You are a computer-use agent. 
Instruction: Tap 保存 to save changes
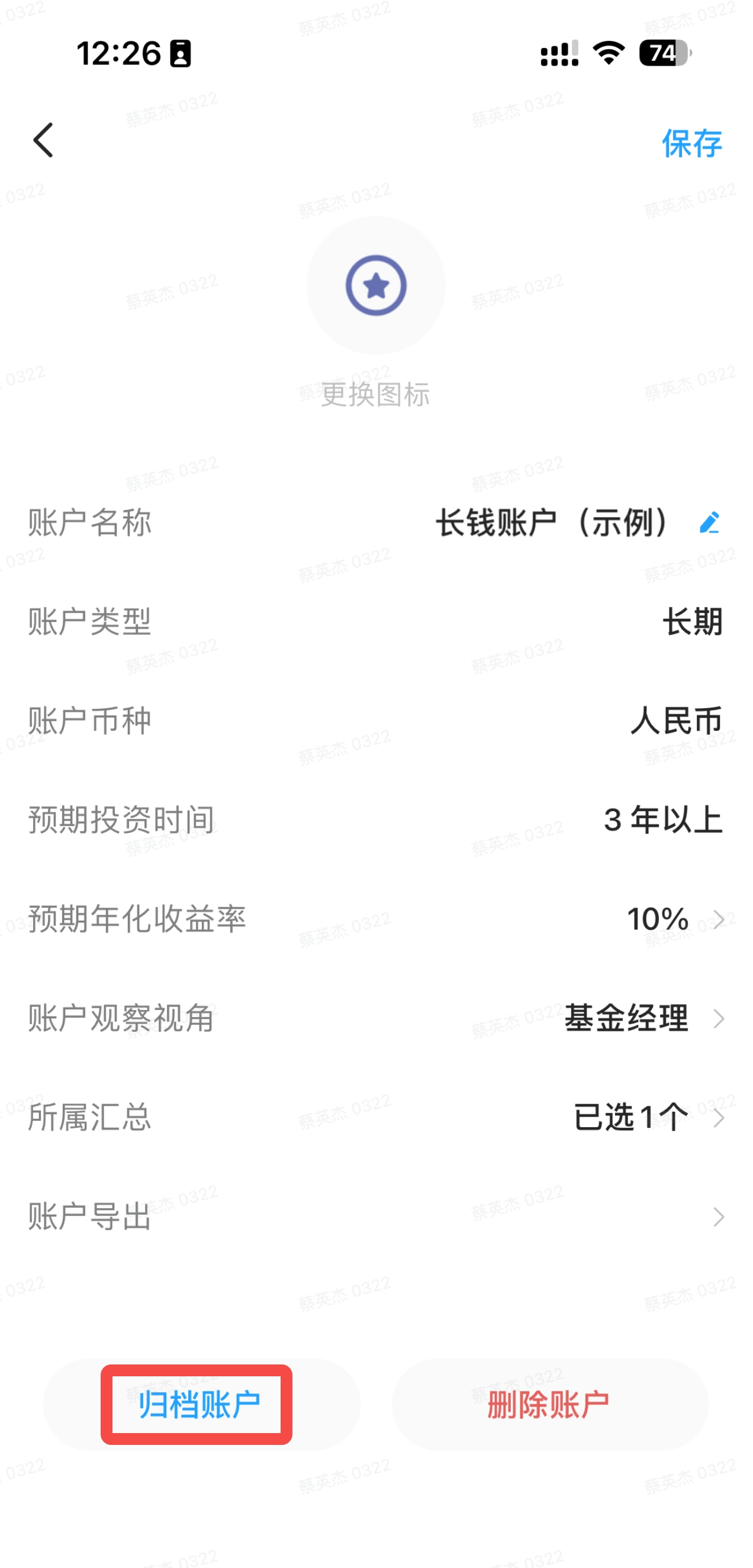(691, 143)
